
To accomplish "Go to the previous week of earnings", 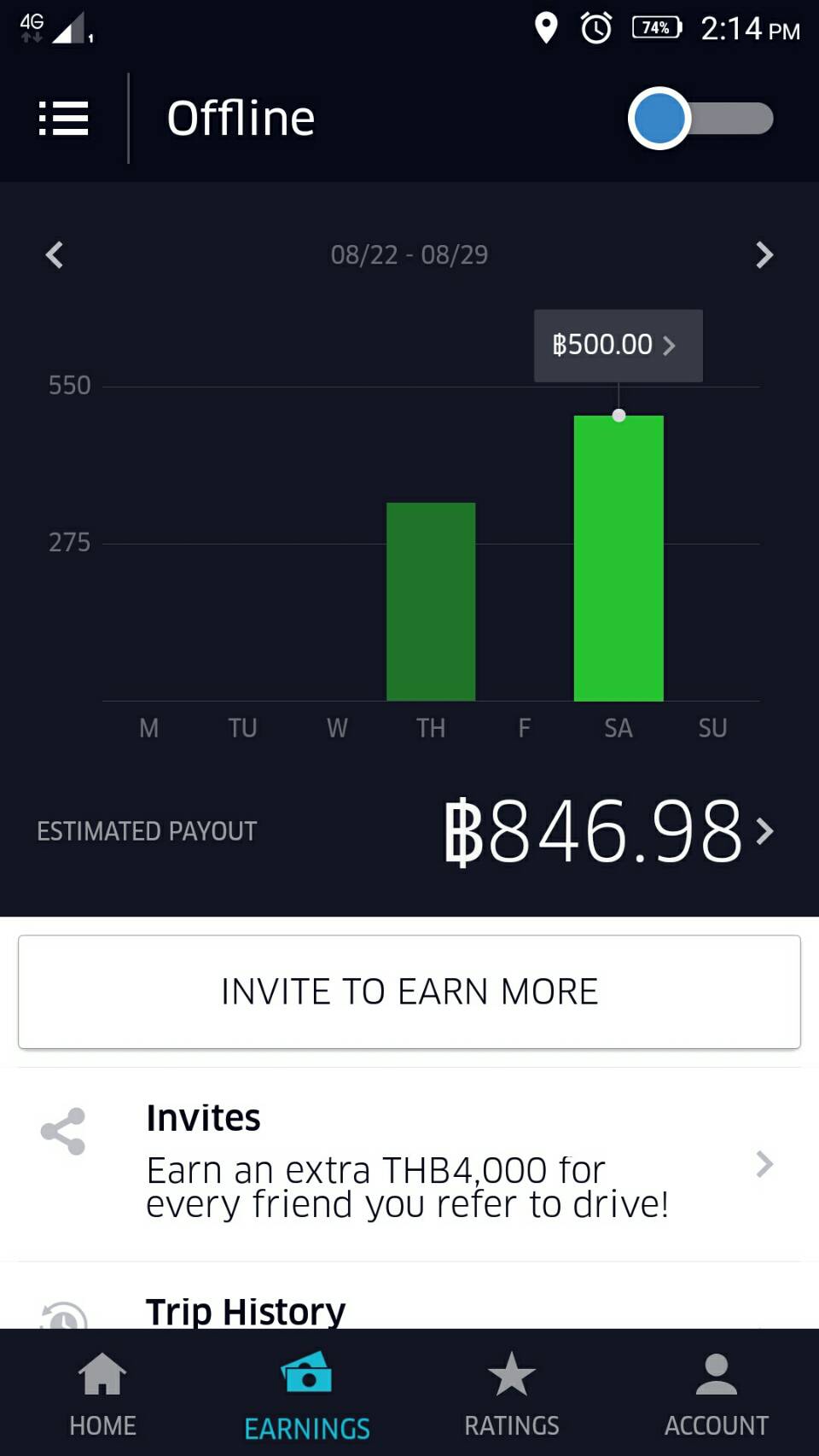I will pyautogui.click(x=55, y=254).
